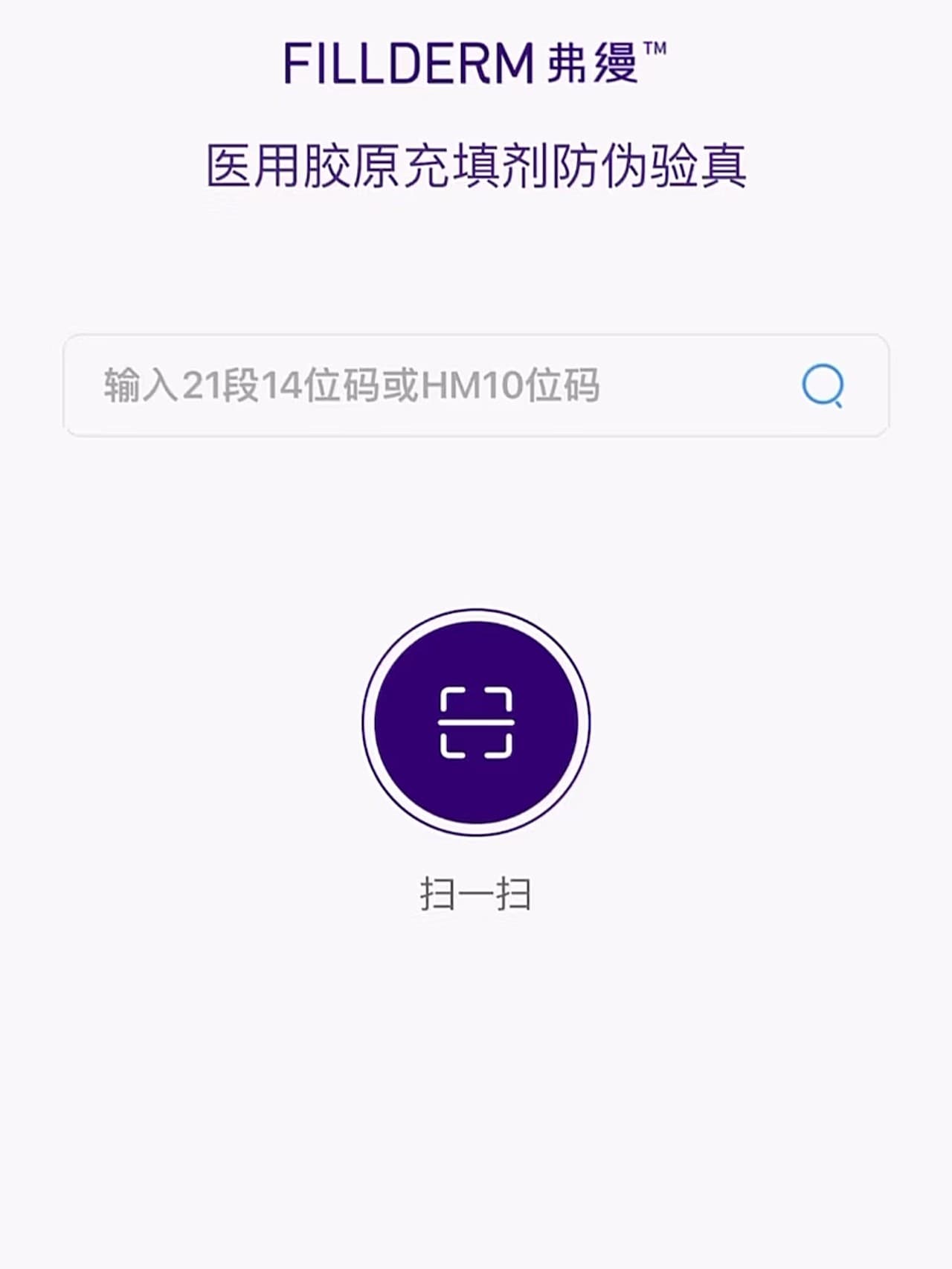Tap the code input field

(x=416, y=385)
